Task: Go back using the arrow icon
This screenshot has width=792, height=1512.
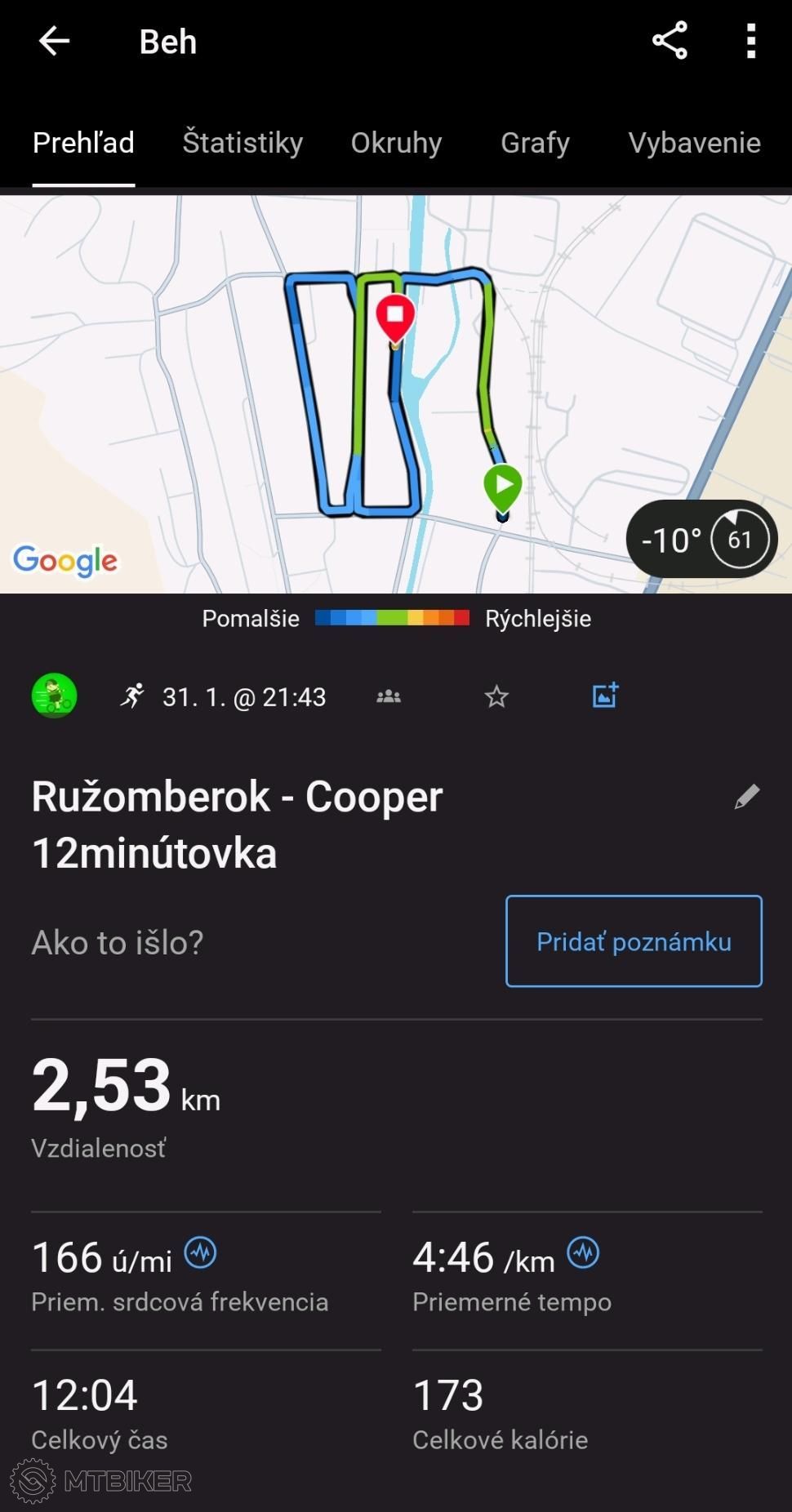Action: pyautogui.click(x=54, y=41)
